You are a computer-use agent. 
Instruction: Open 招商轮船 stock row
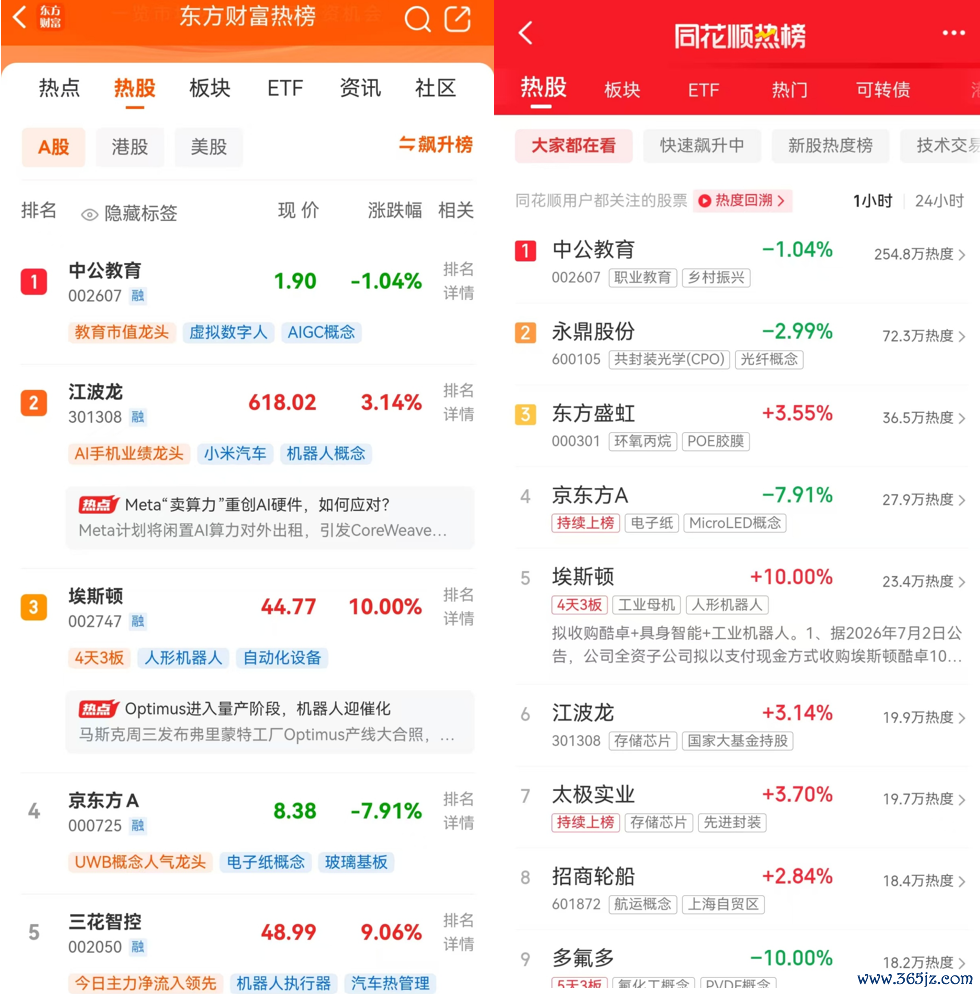click(741, 889)
